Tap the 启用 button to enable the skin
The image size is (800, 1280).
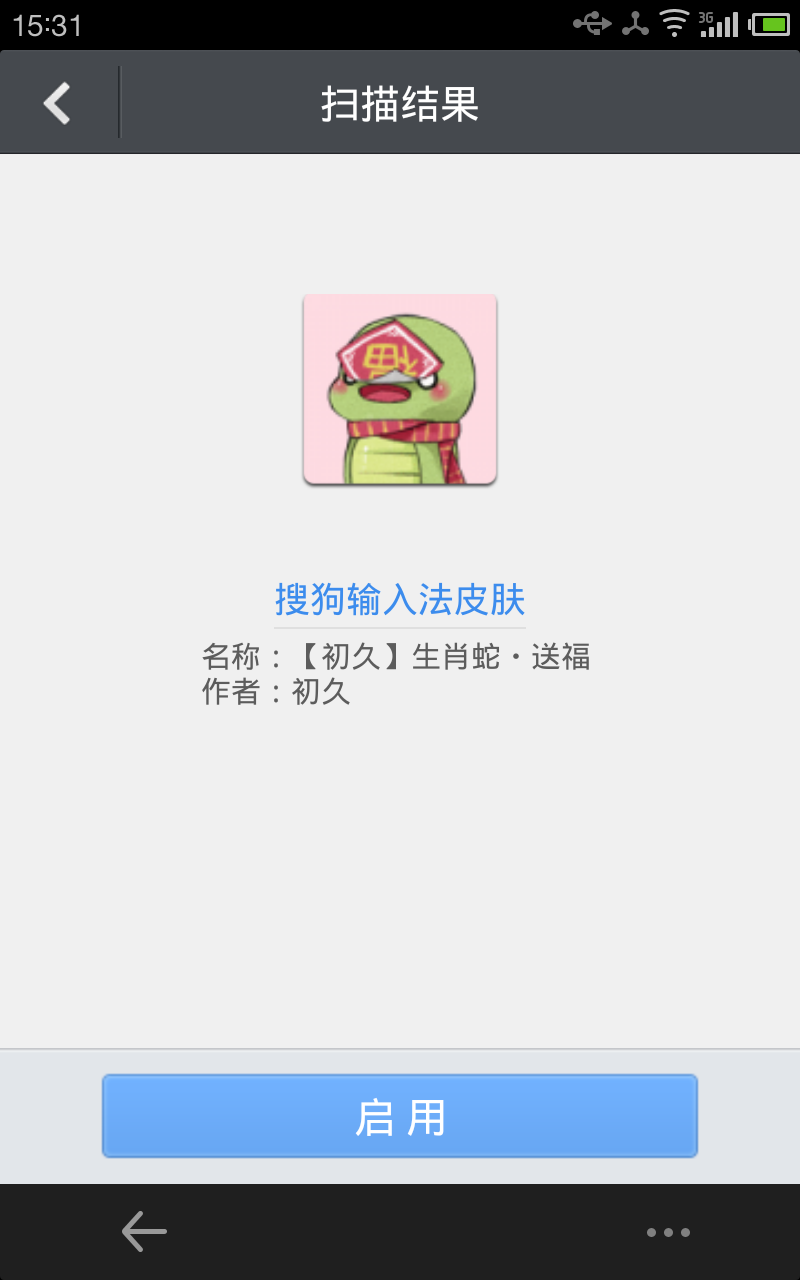[399, 1116]
